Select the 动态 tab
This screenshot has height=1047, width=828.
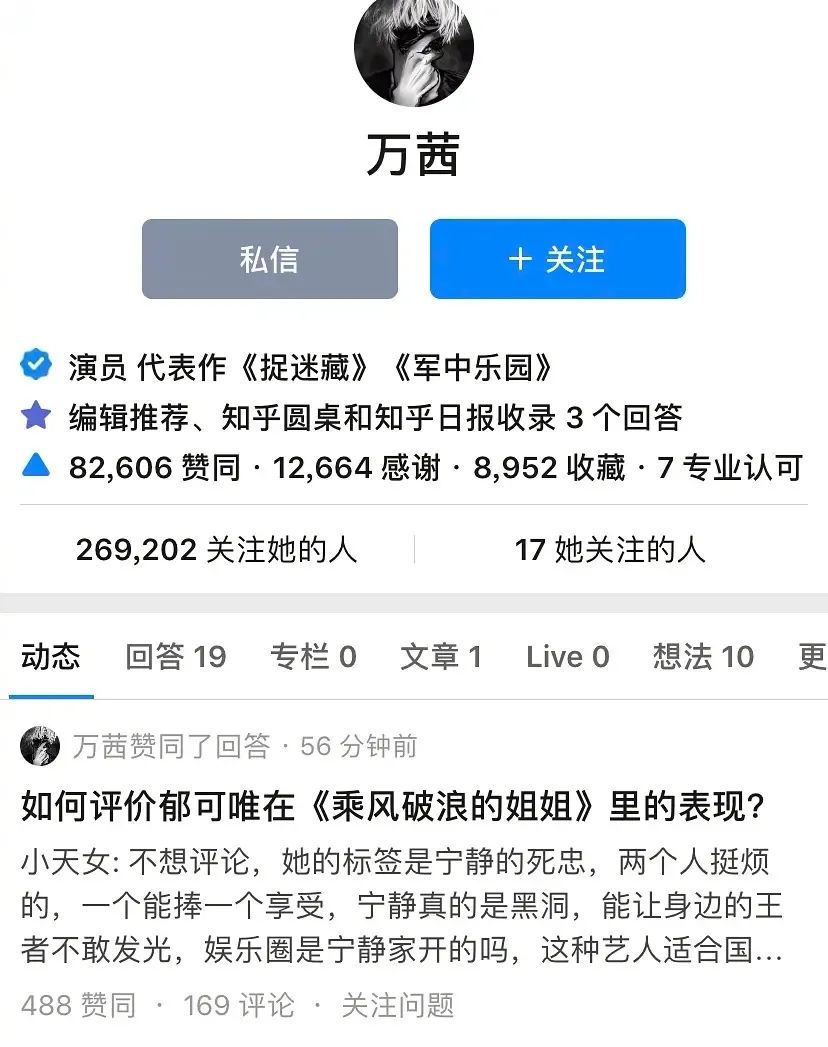(50, 657)
